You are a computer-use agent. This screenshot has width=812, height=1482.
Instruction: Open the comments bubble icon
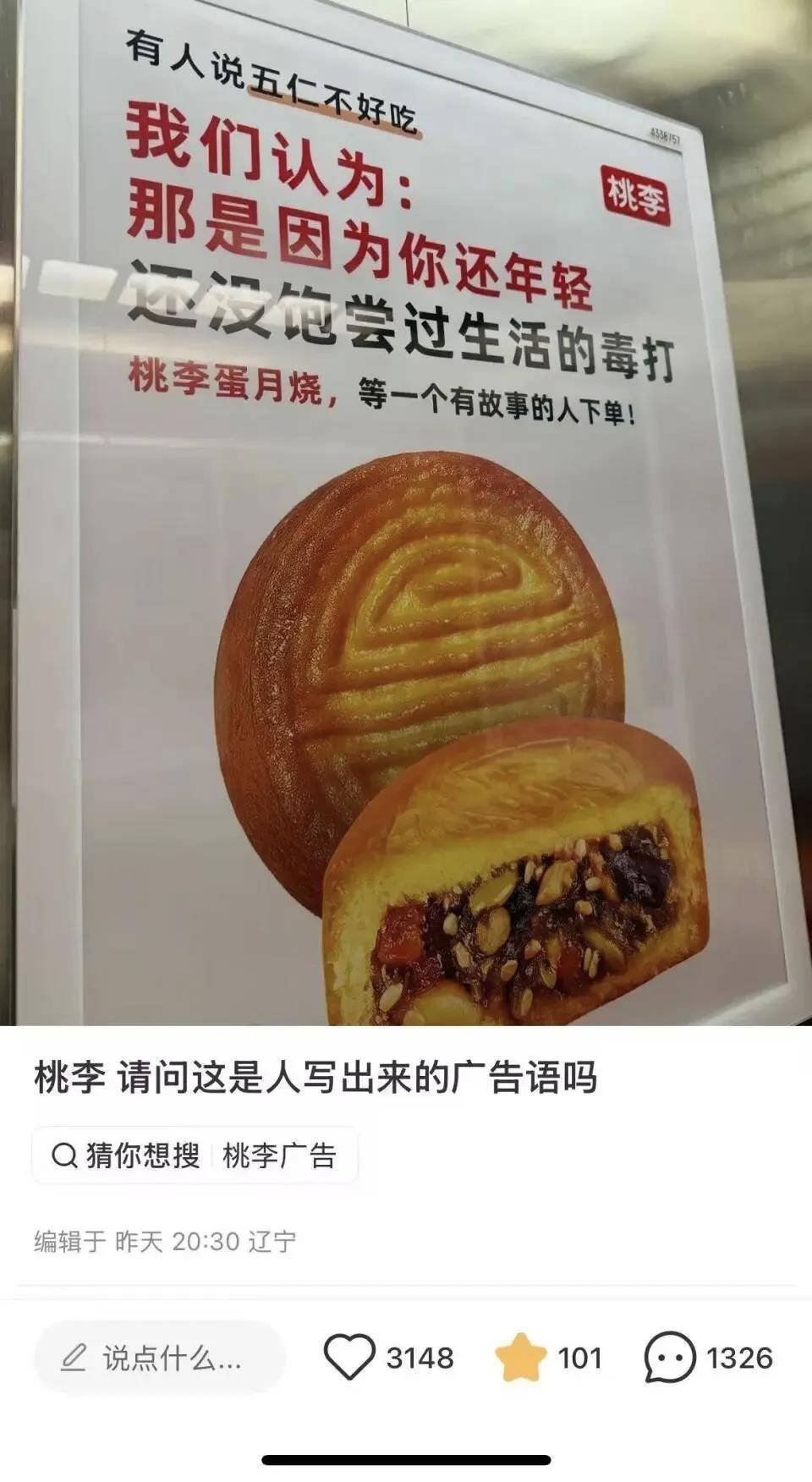[670, 1358]
